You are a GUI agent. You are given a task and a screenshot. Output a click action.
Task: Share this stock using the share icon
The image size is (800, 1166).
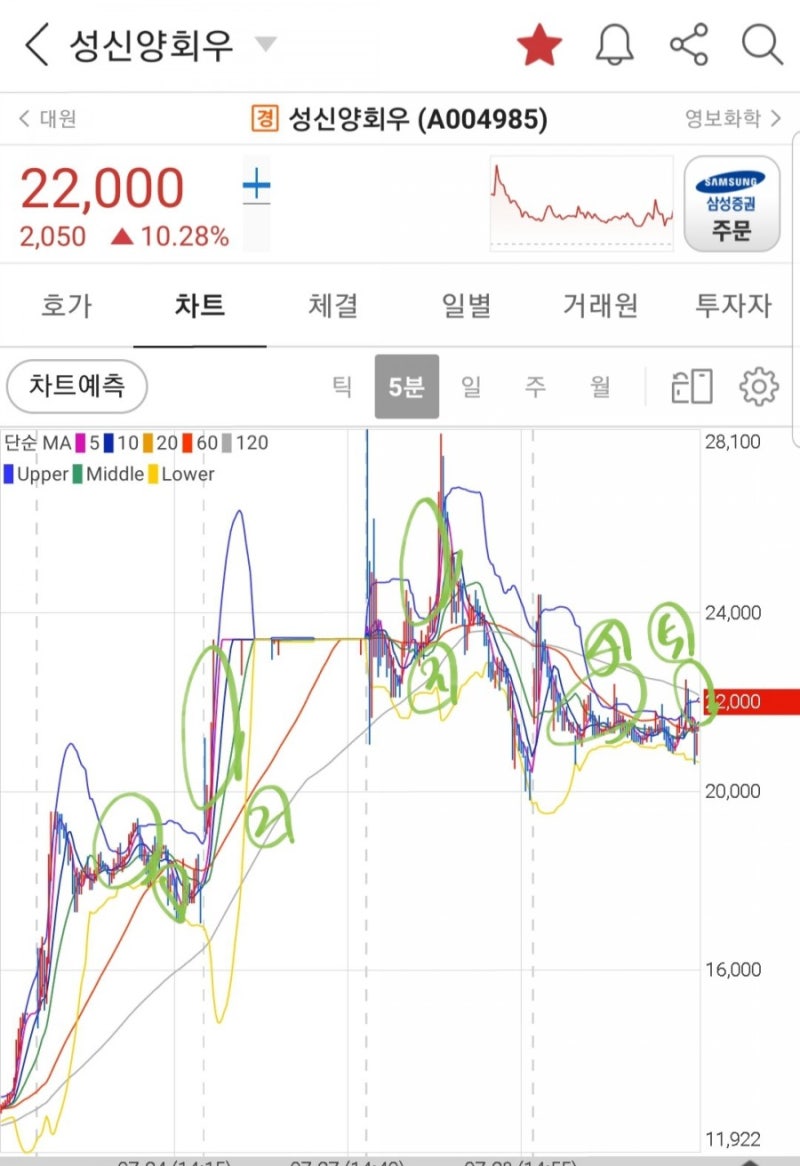[x=688, y=45]
